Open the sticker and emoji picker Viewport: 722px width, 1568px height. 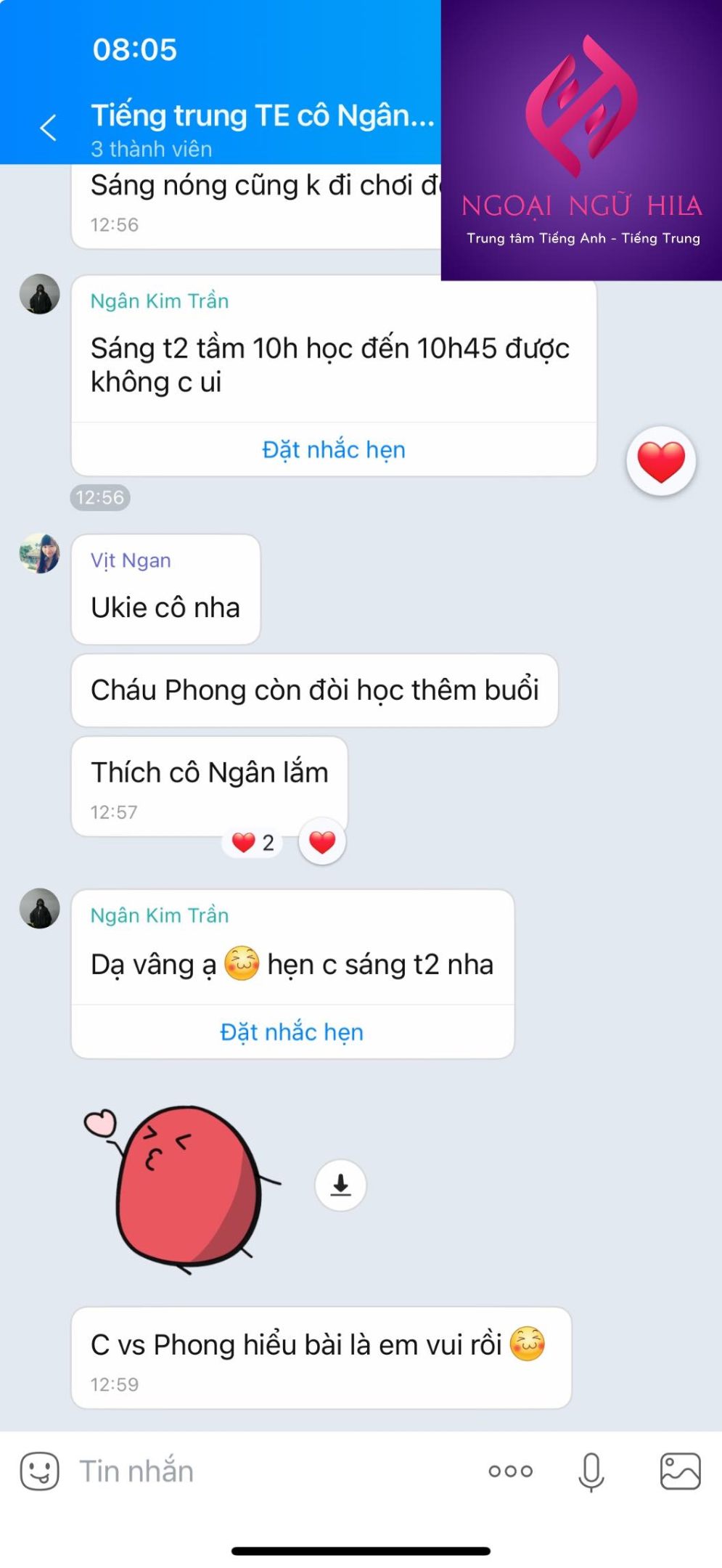(39, 1471)
